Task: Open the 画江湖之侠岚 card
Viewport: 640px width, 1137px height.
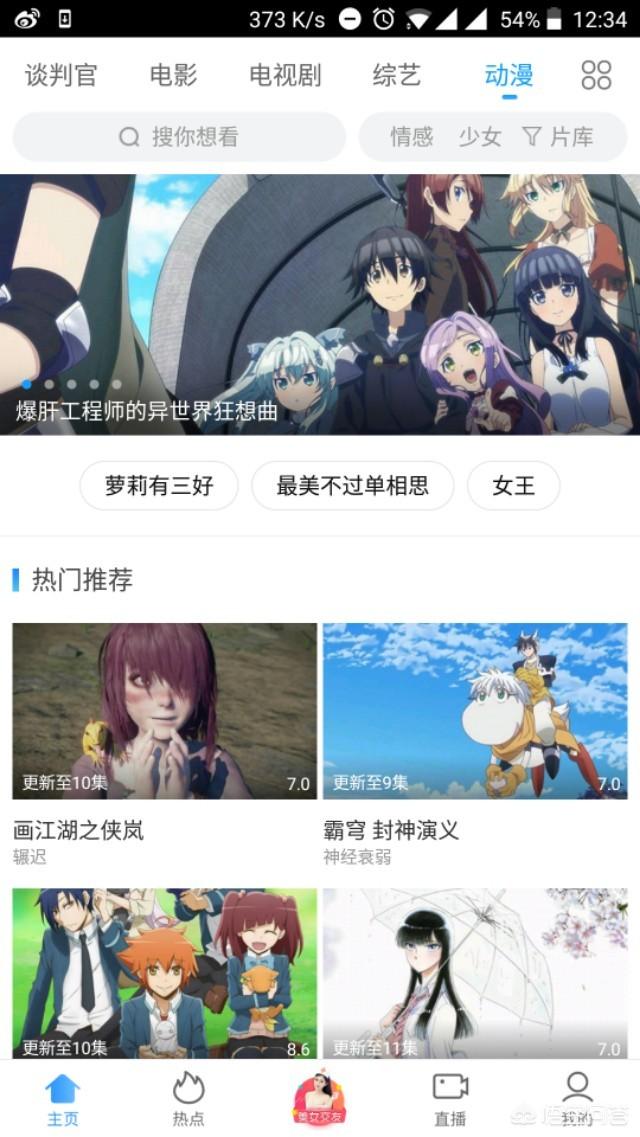Action: coord(165,744)
